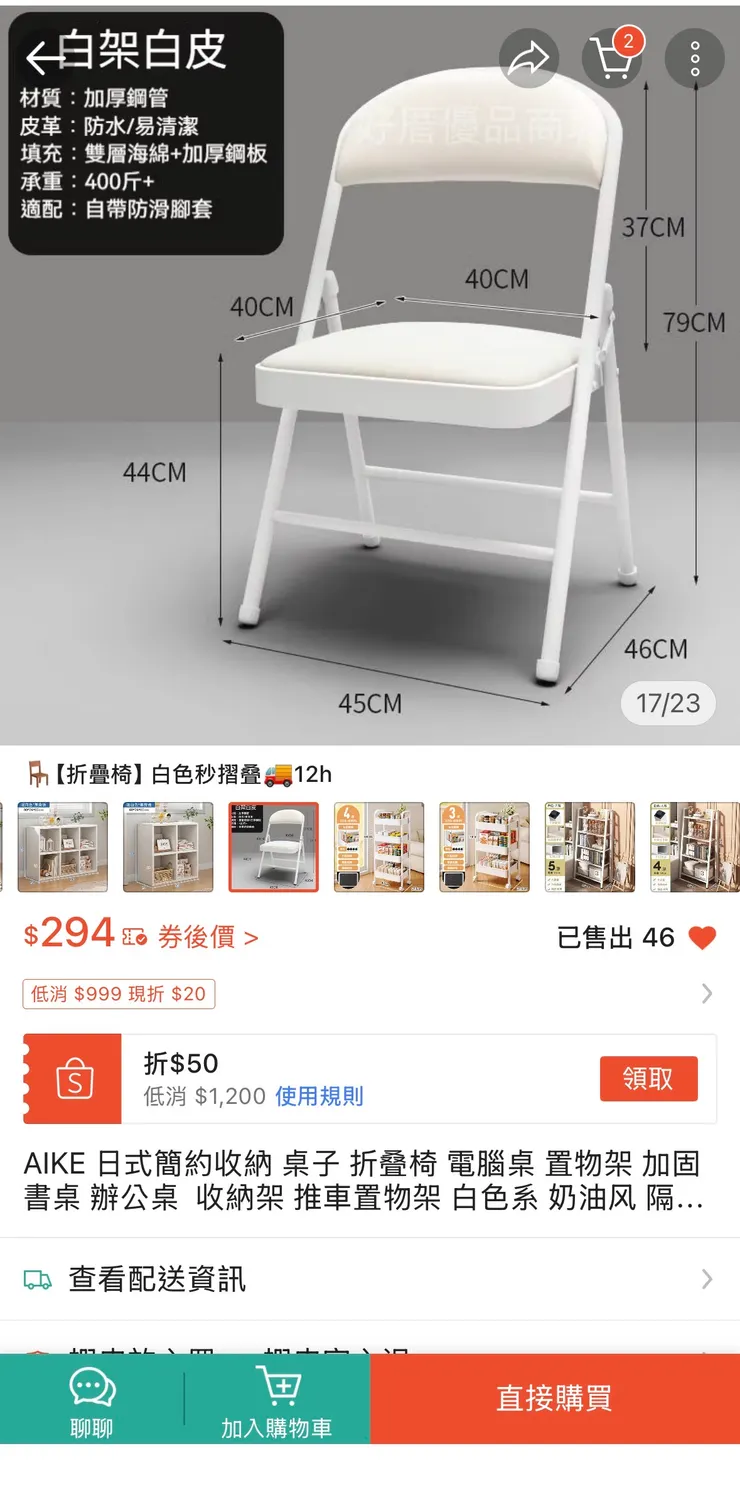The image size is (740, 1508).
Task: Claim the 折$50 coupon with 領取
Action: tap(648, 1078)
